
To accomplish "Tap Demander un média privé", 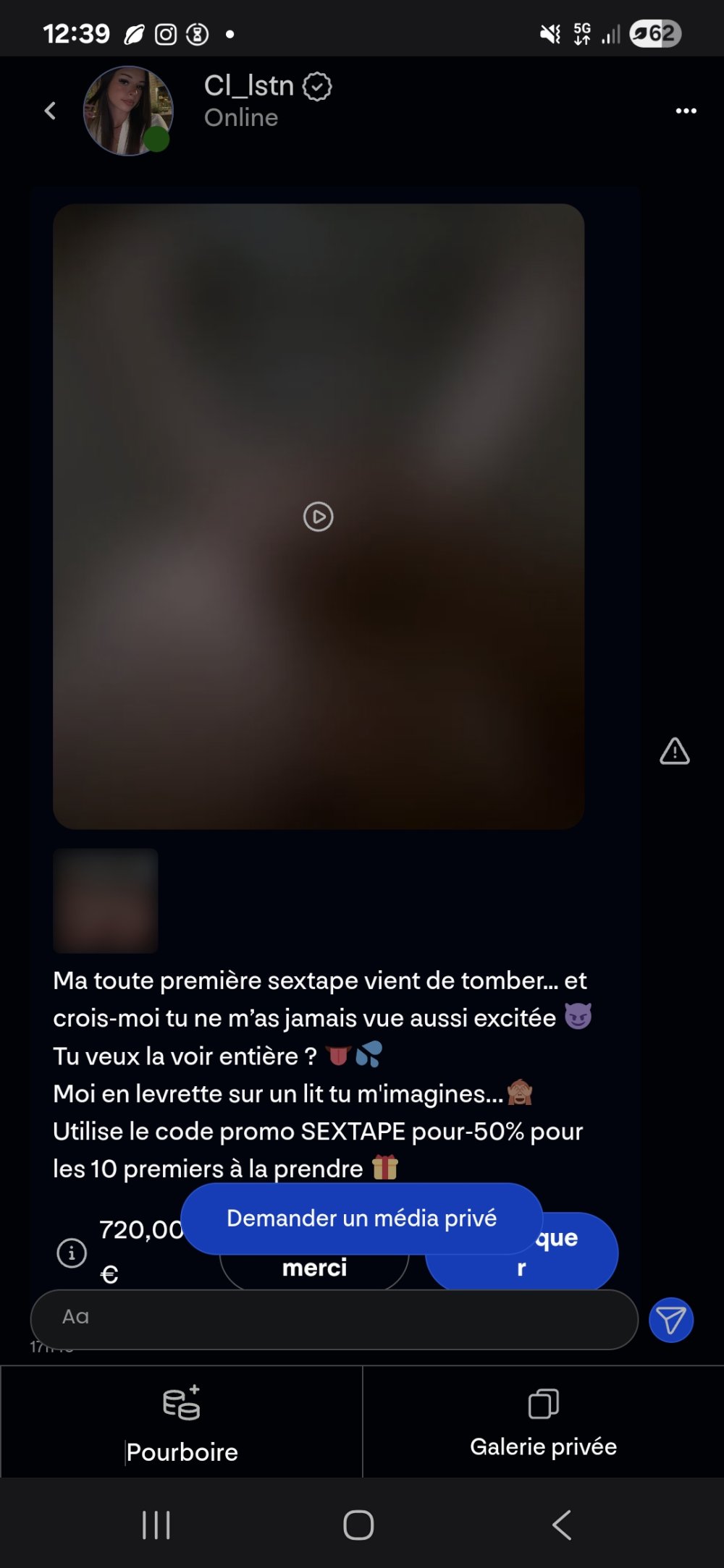I will coord(361,1219).
